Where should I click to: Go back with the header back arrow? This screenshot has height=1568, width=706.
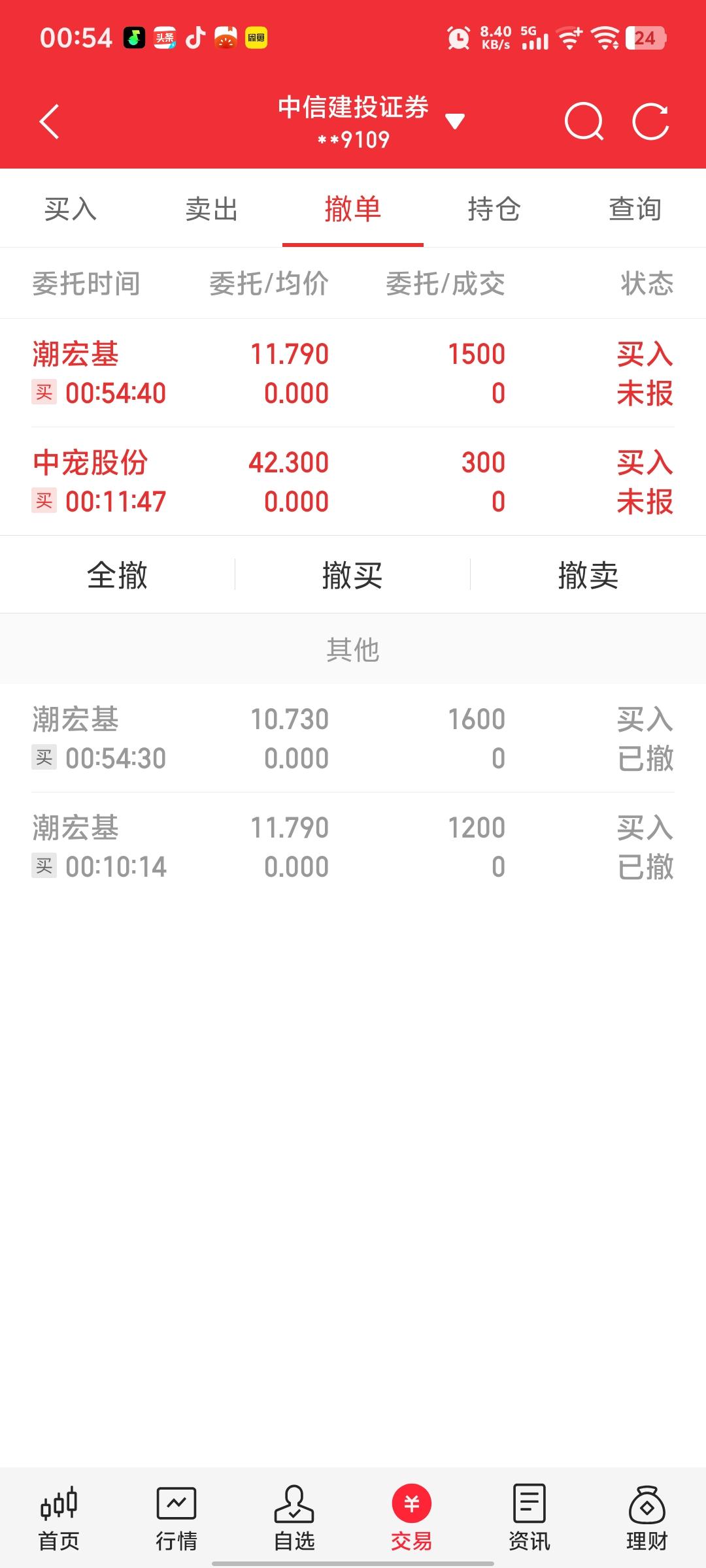(49, 122)
